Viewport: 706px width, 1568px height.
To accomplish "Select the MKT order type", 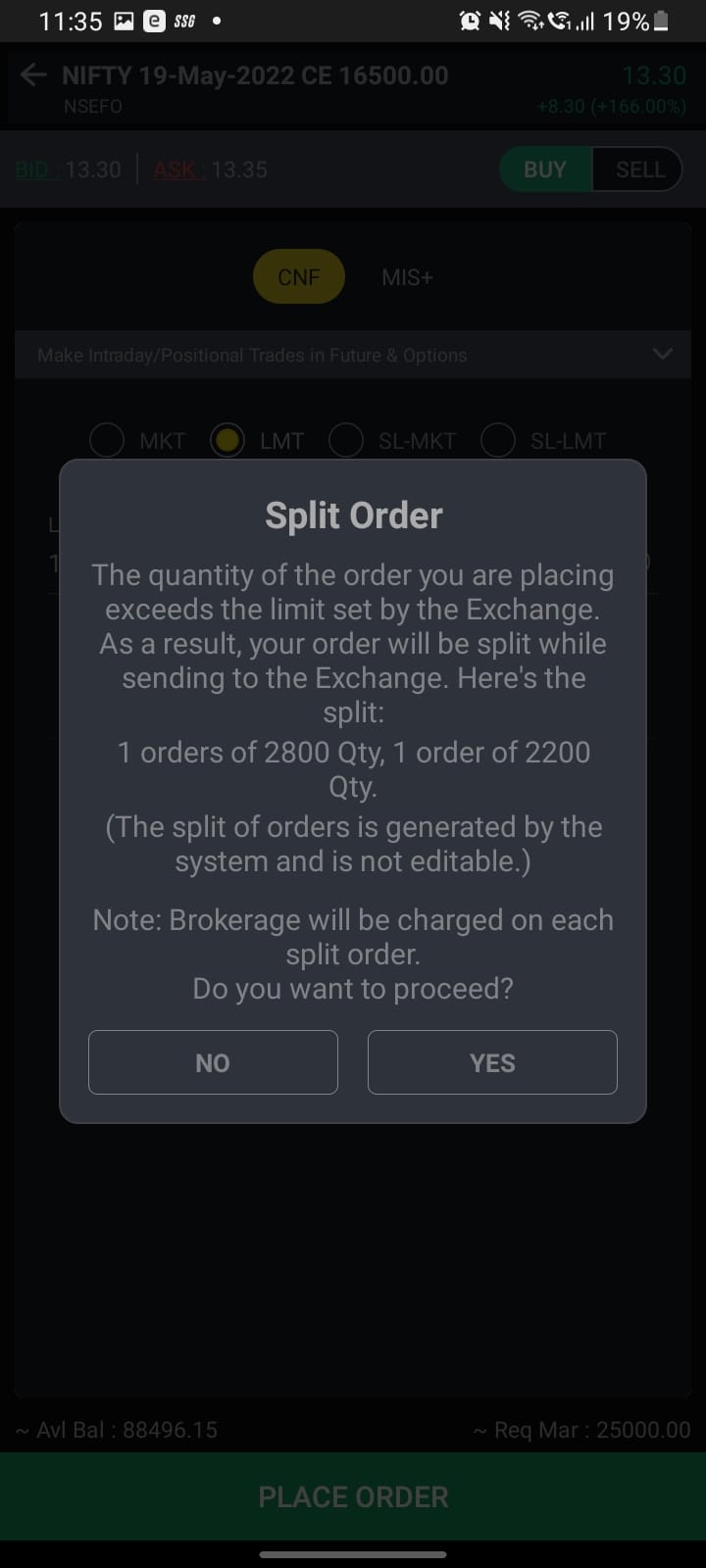I will [x=137, y=441].
